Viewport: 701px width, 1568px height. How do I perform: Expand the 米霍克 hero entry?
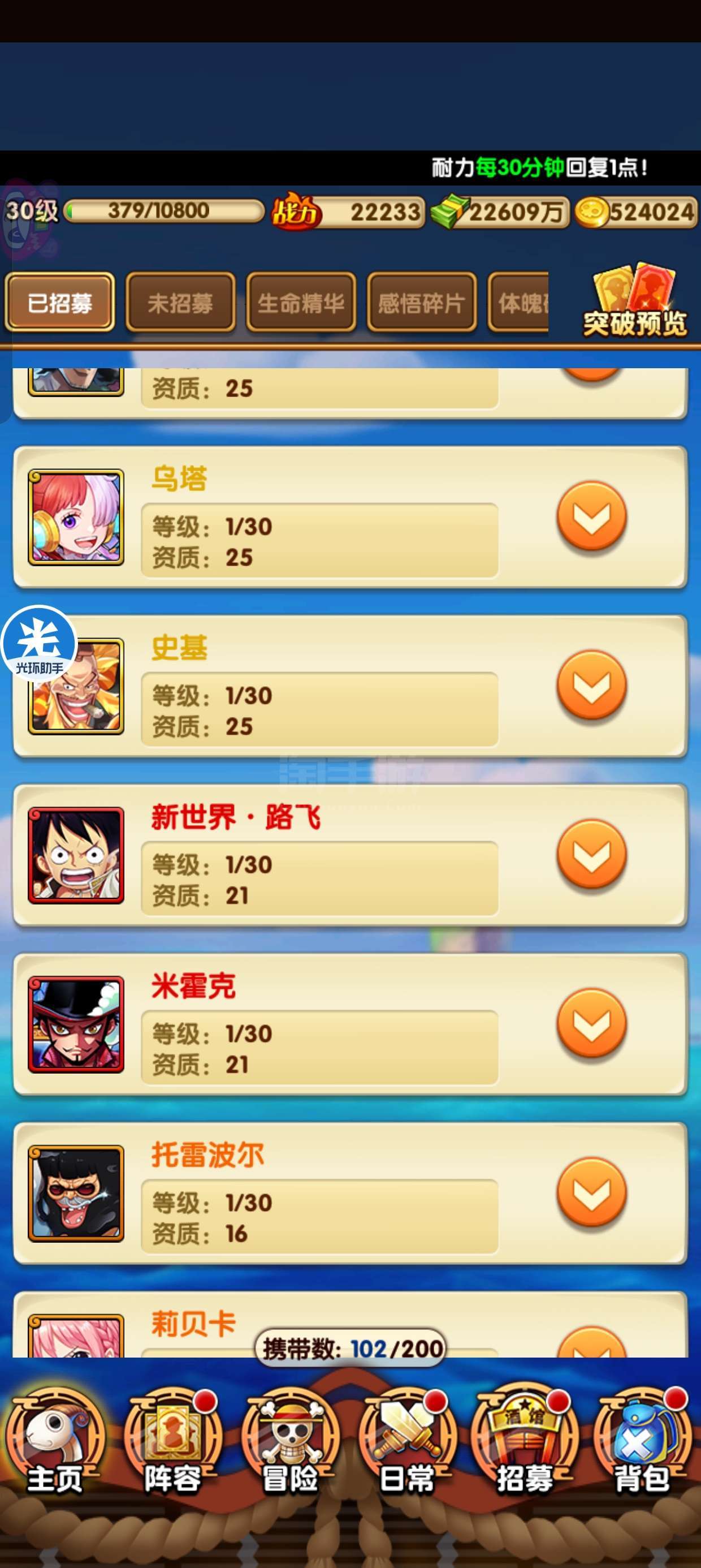pos(591,1023)
